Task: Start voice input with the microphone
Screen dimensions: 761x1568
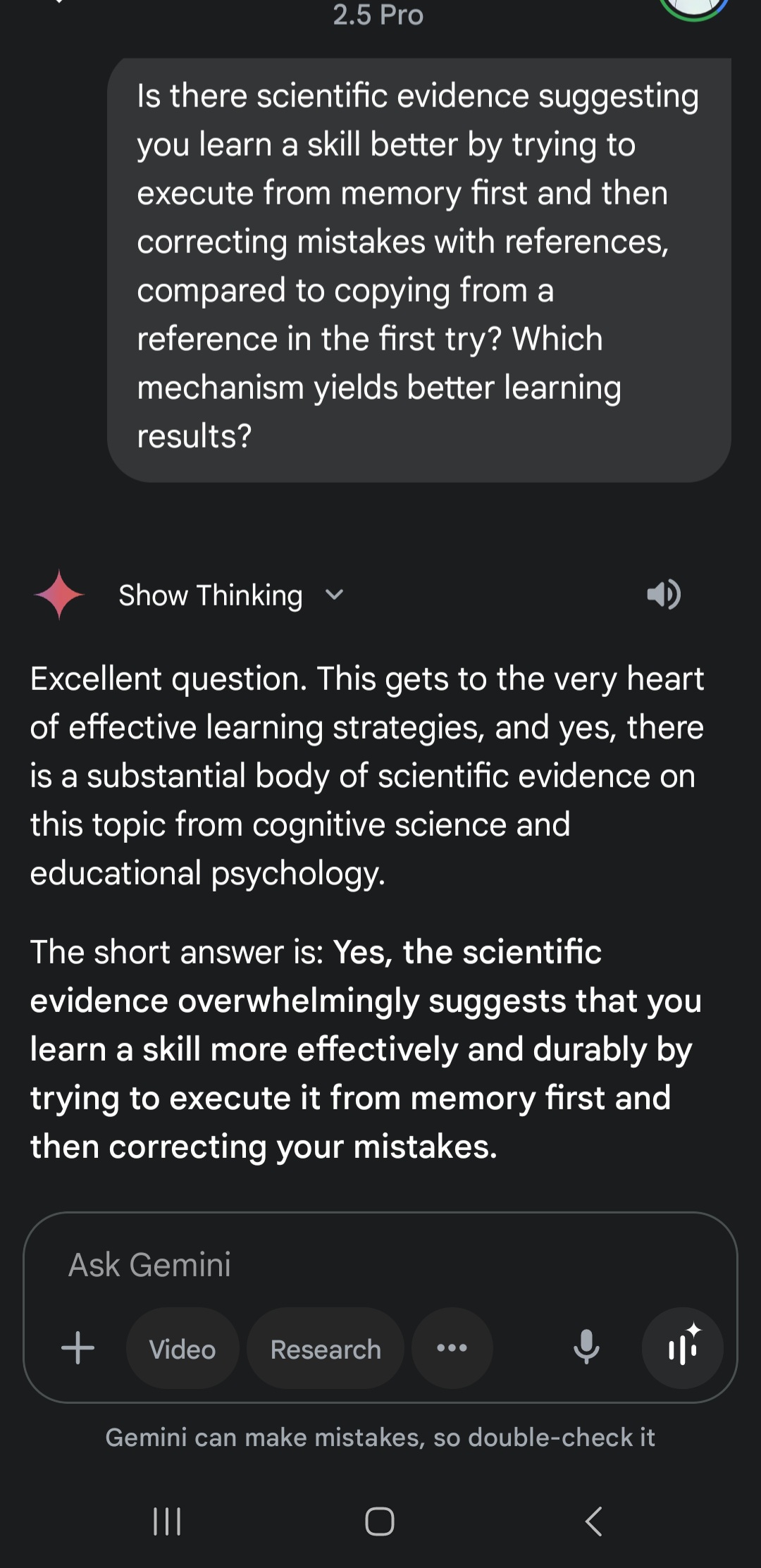Action: (x=586, y=1348)
